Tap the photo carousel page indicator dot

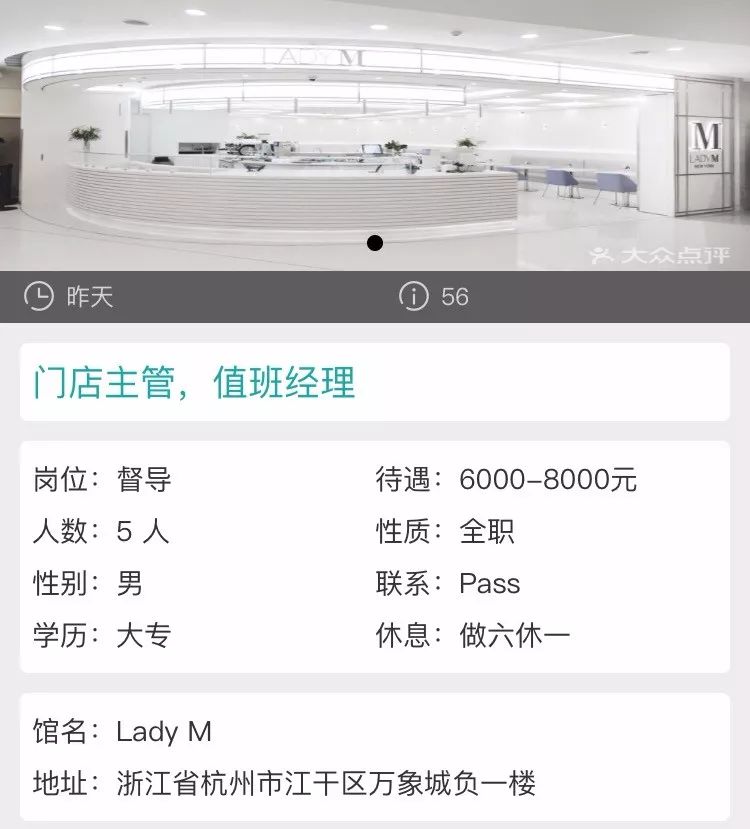[375, 243]
